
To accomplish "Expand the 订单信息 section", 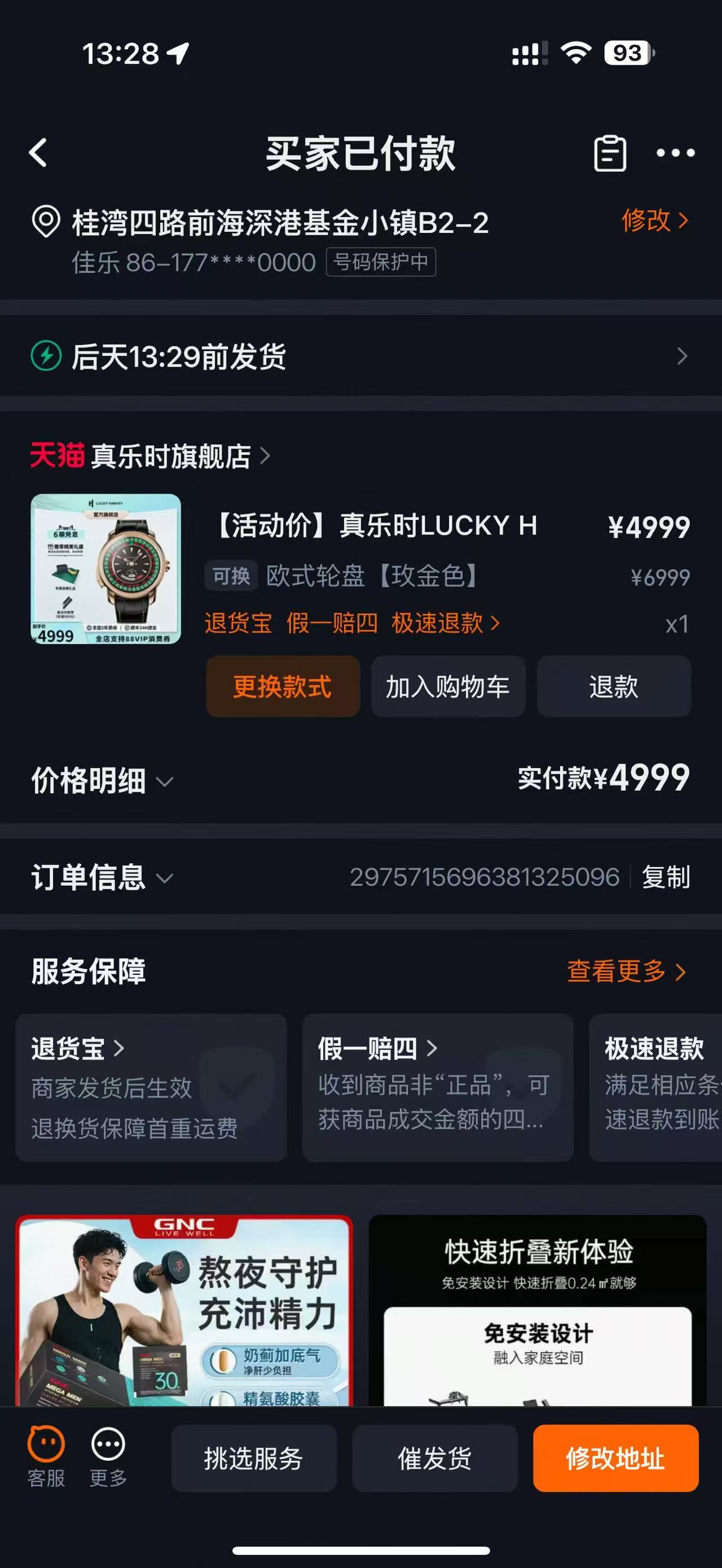I will click(x=102, y=878).
